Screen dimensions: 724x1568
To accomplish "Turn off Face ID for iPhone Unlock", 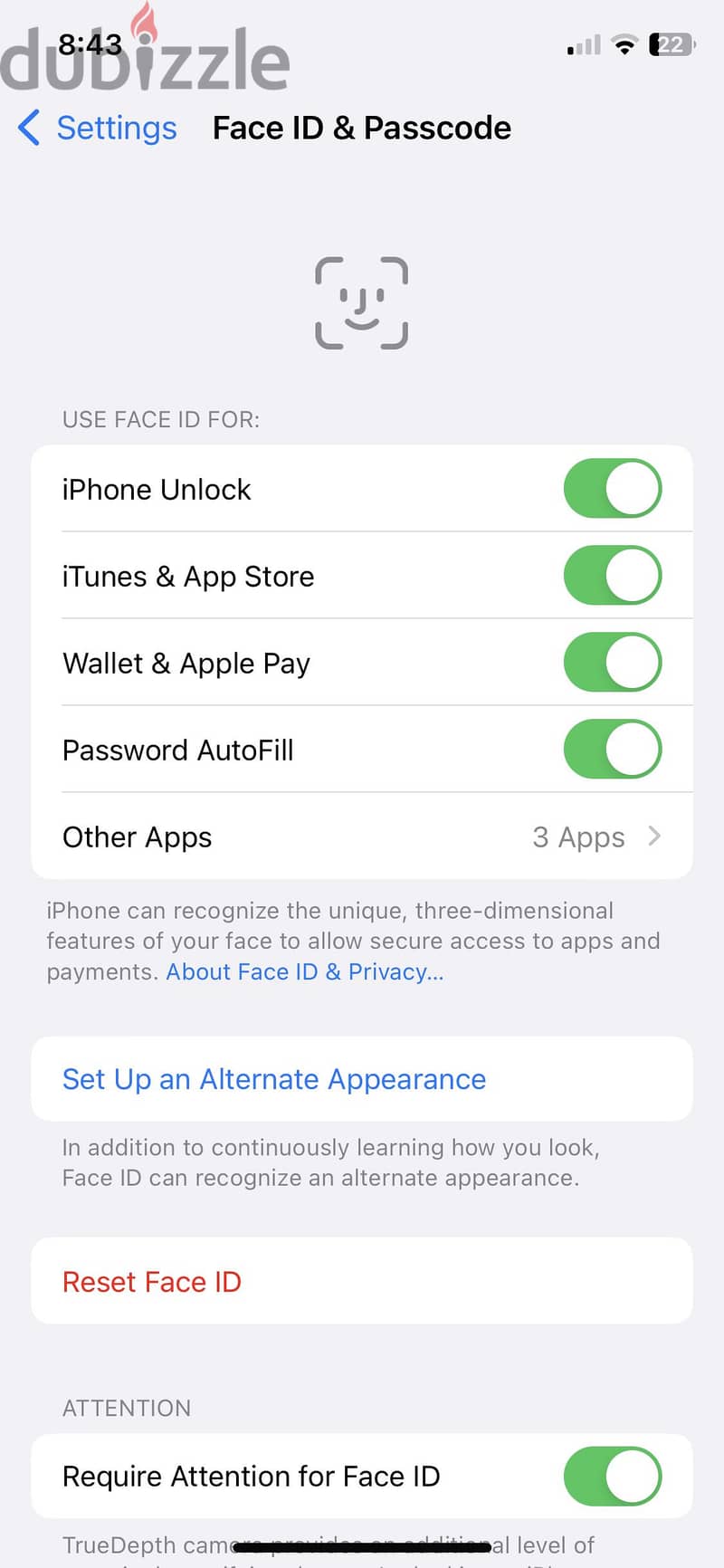I will (x=613, y=489).
